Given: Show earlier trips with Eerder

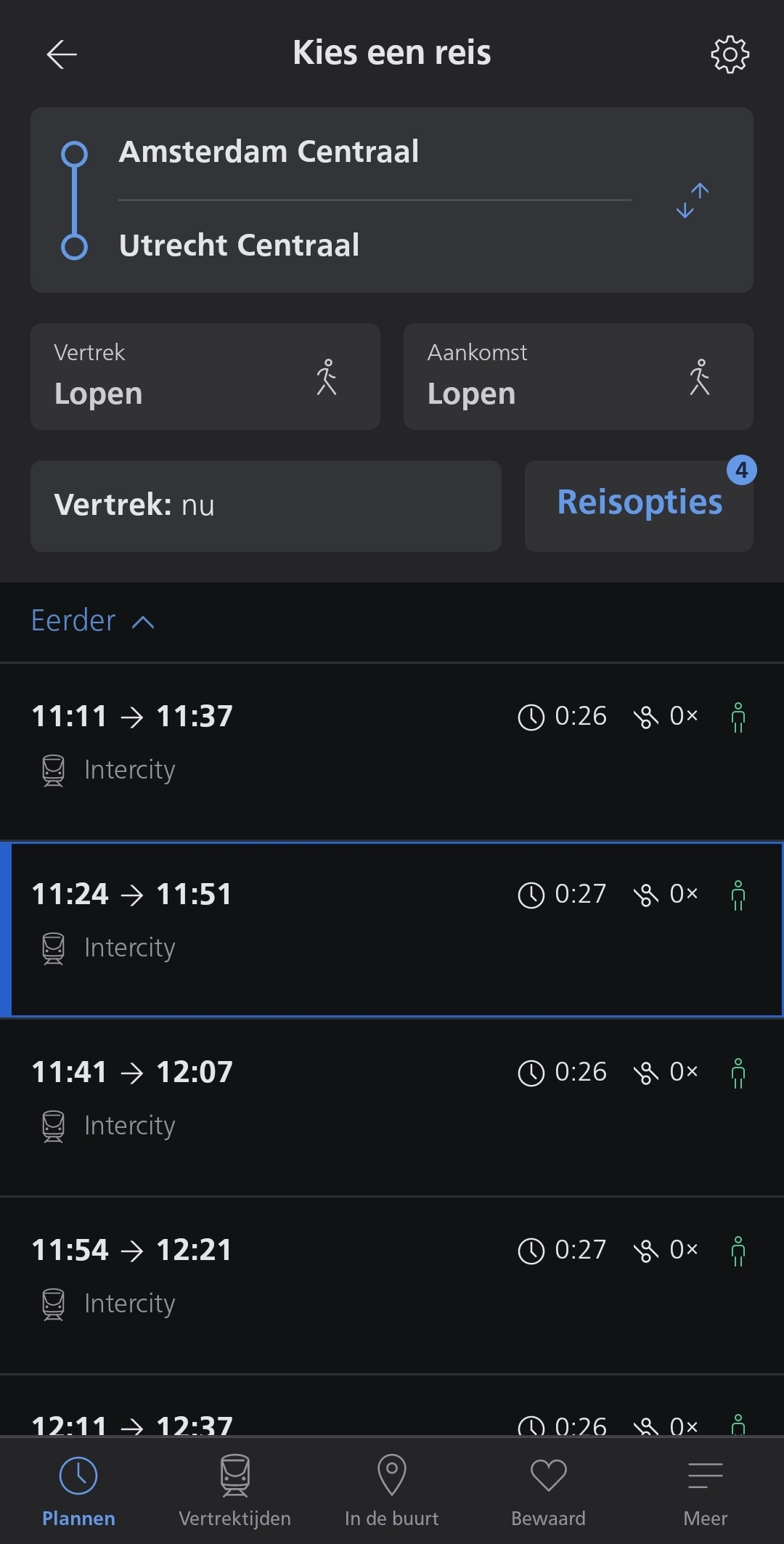Looking at the screenshot, I should tap(93, 621).
